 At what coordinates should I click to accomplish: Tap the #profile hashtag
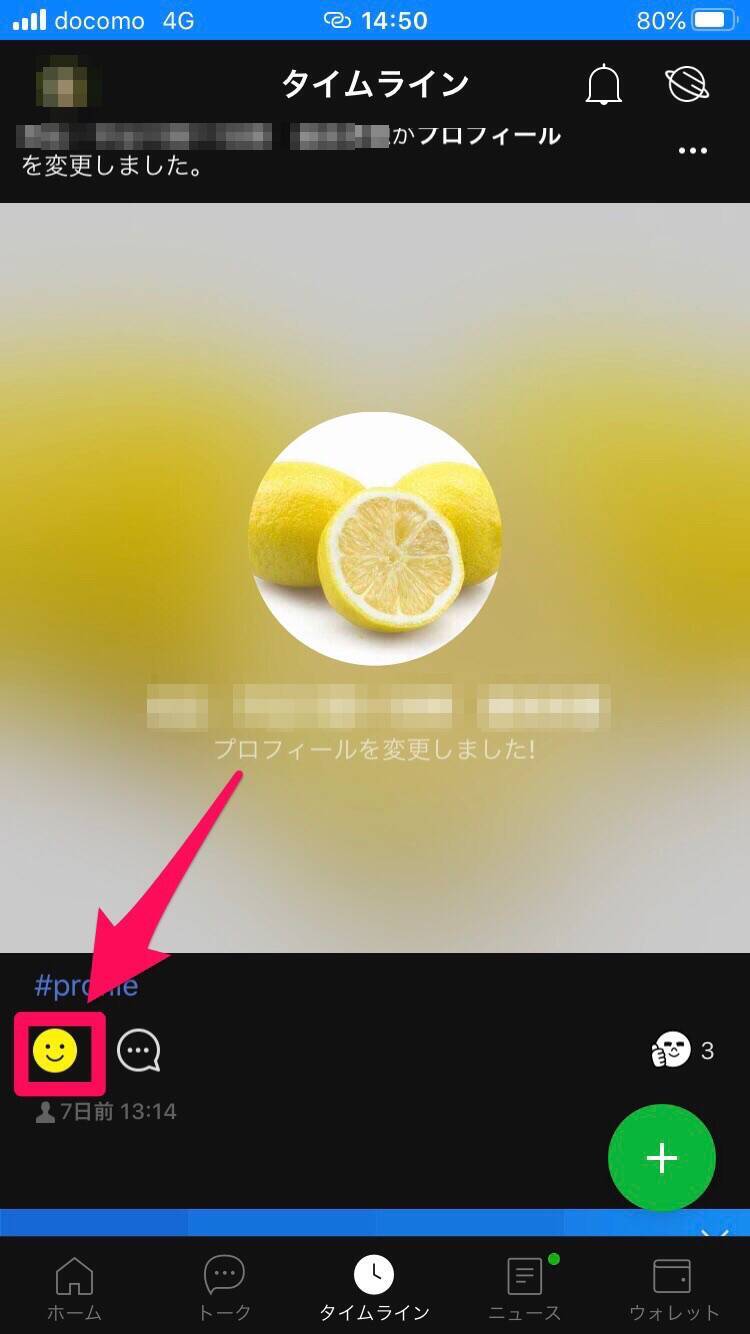click(86, 985)
